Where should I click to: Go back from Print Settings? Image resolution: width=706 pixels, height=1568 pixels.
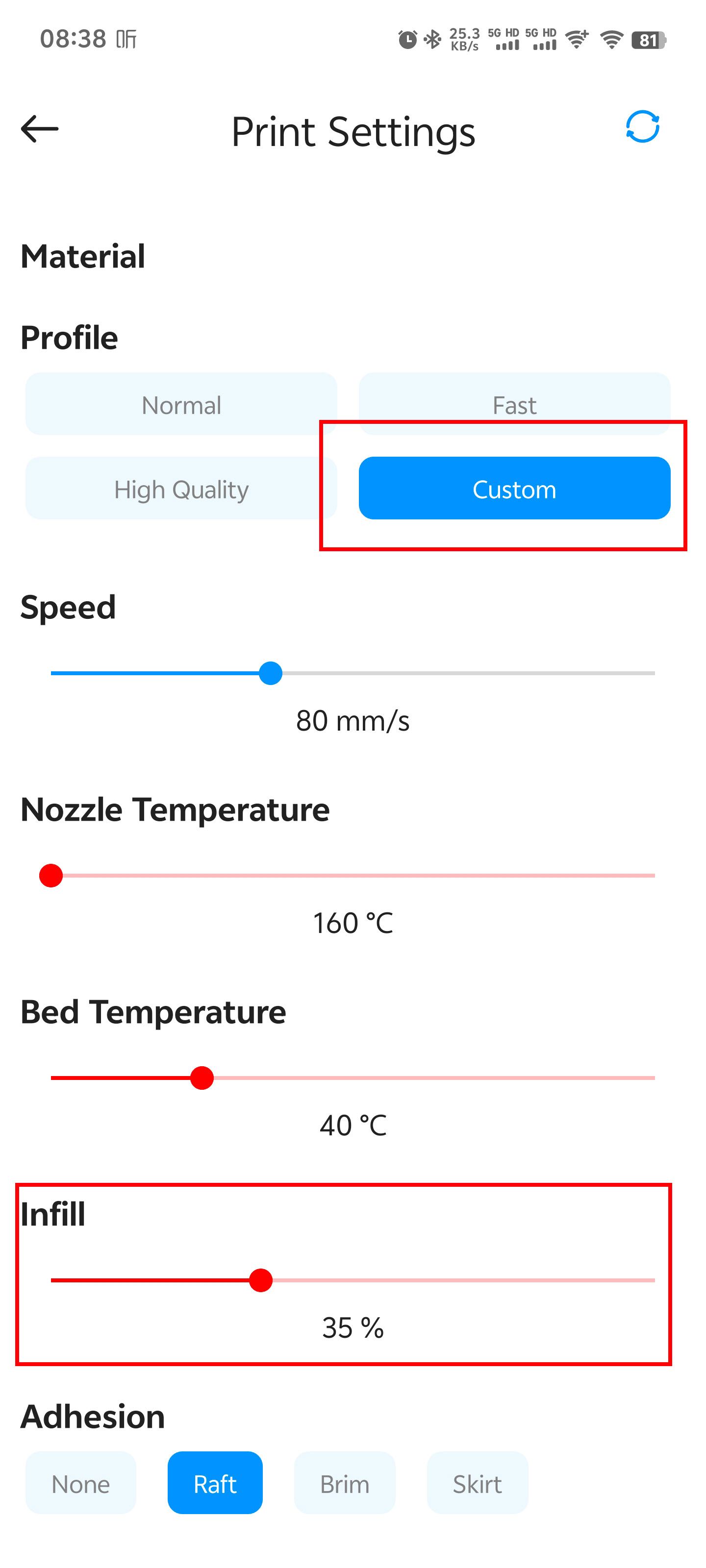(x=40, y=129)
